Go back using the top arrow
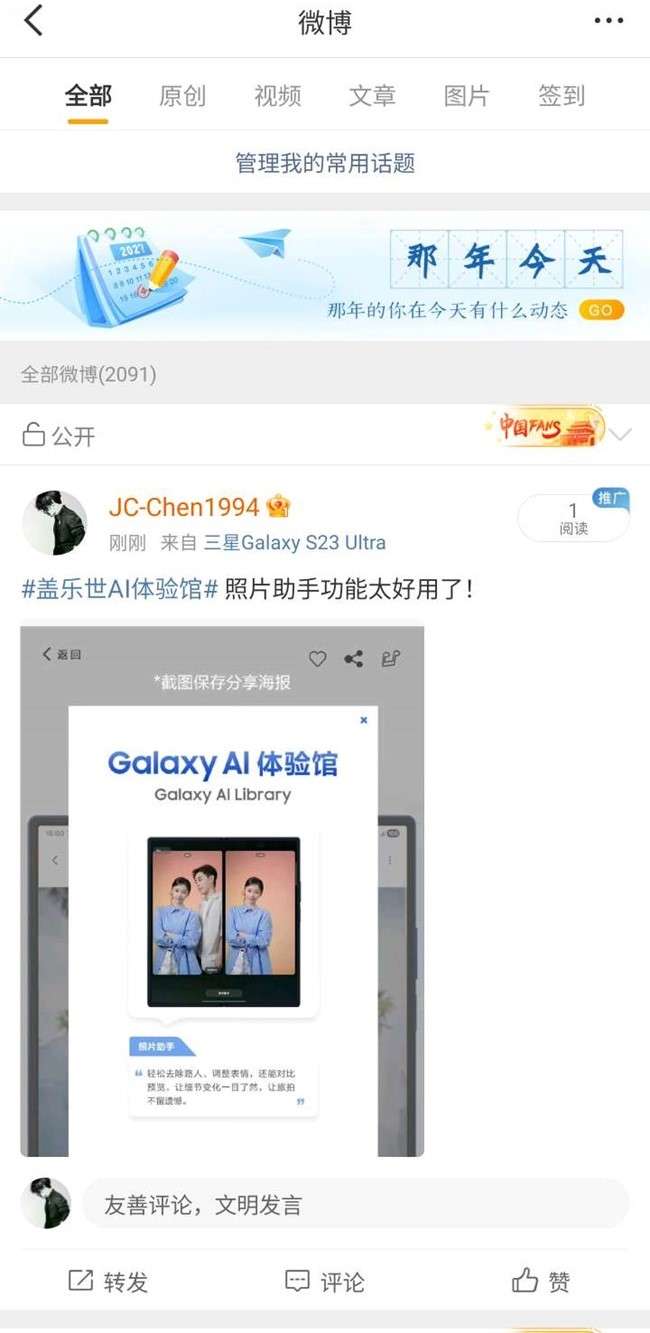 tap(34, 21)
